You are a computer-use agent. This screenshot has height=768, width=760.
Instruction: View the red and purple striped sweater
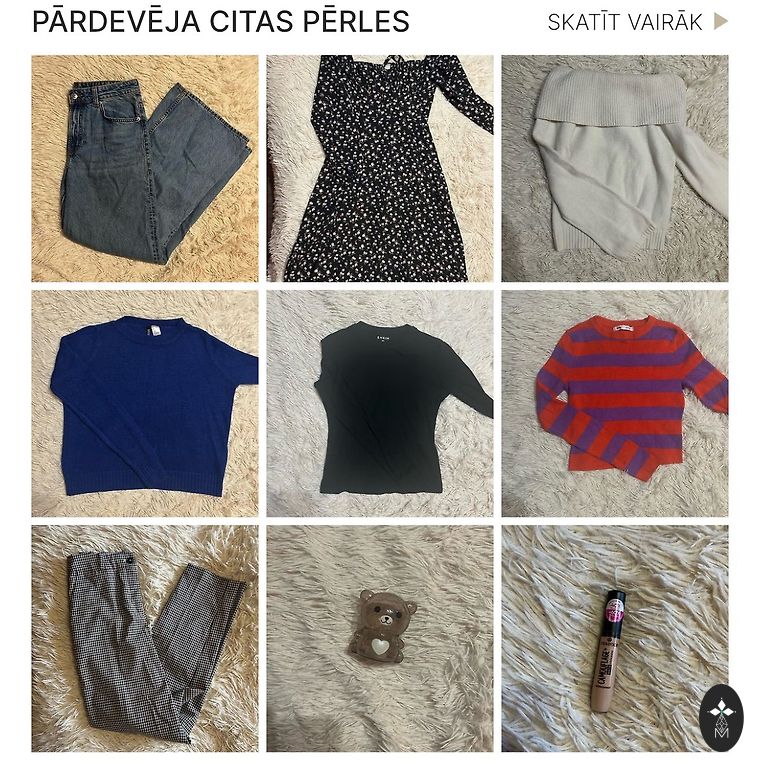coord(615,403)
